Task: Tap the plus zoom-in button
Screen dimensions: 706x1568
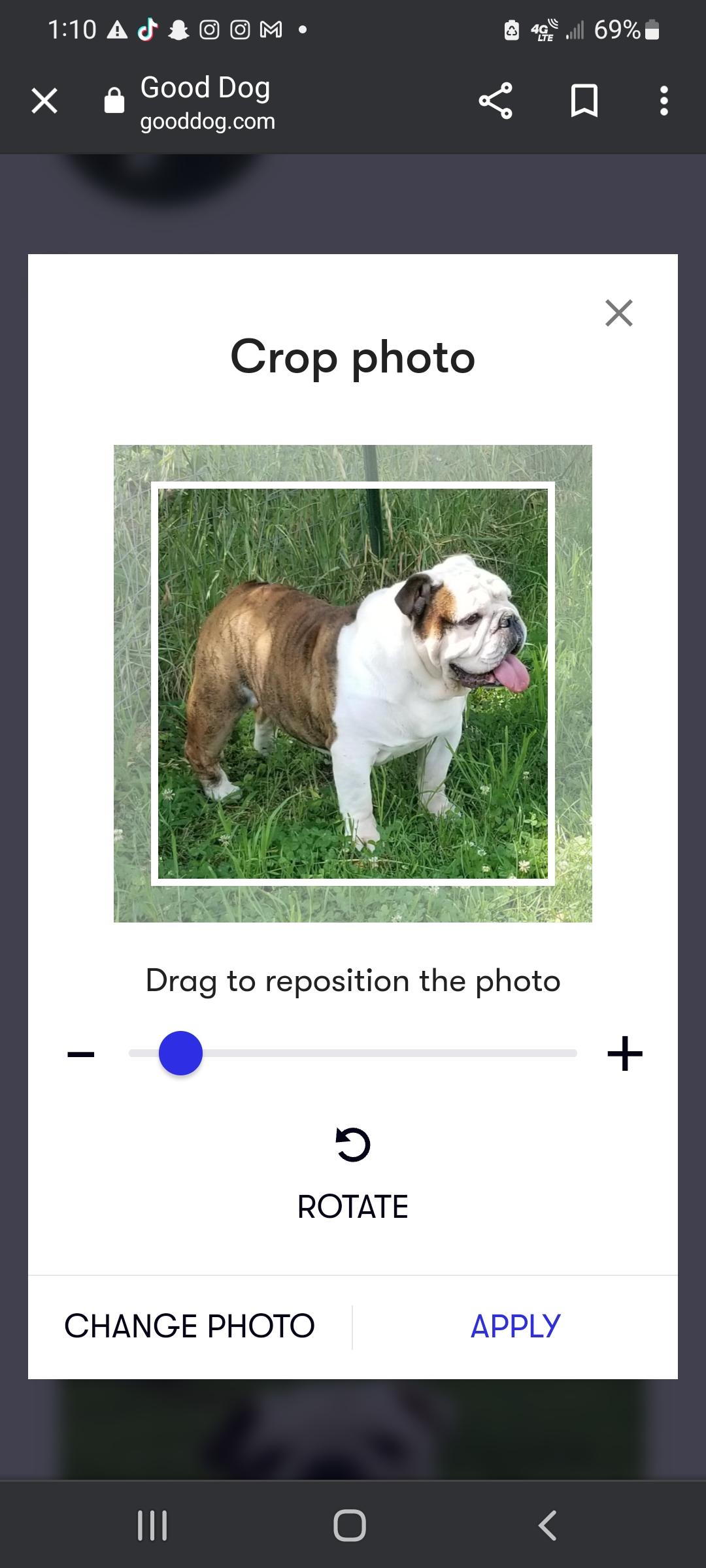Action: (x=624, y=1054)
